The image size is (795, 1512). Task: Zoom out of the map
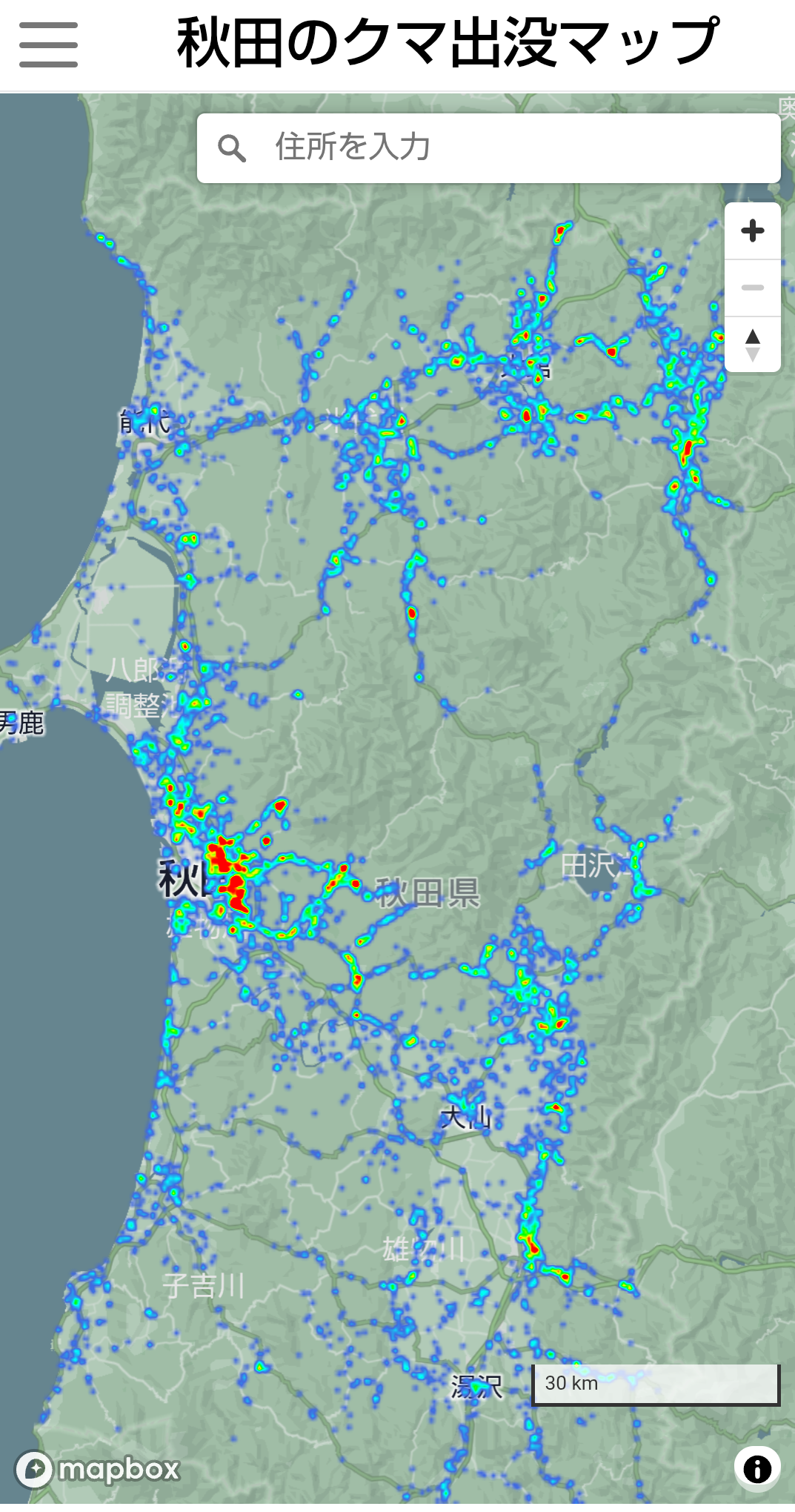coord(752,288)
